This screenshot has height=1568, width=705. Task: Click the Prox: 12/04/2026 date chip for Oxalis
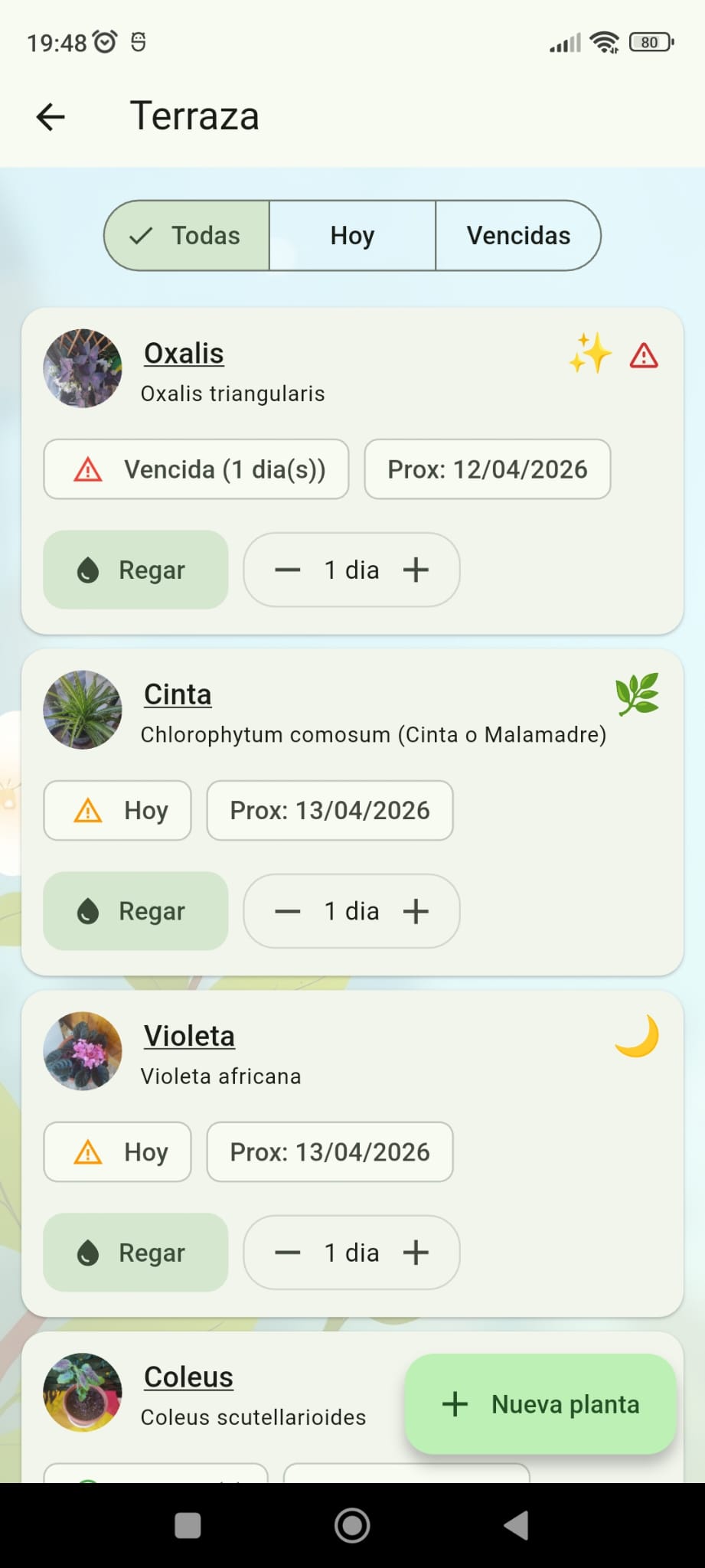click(x=487, y=469)
